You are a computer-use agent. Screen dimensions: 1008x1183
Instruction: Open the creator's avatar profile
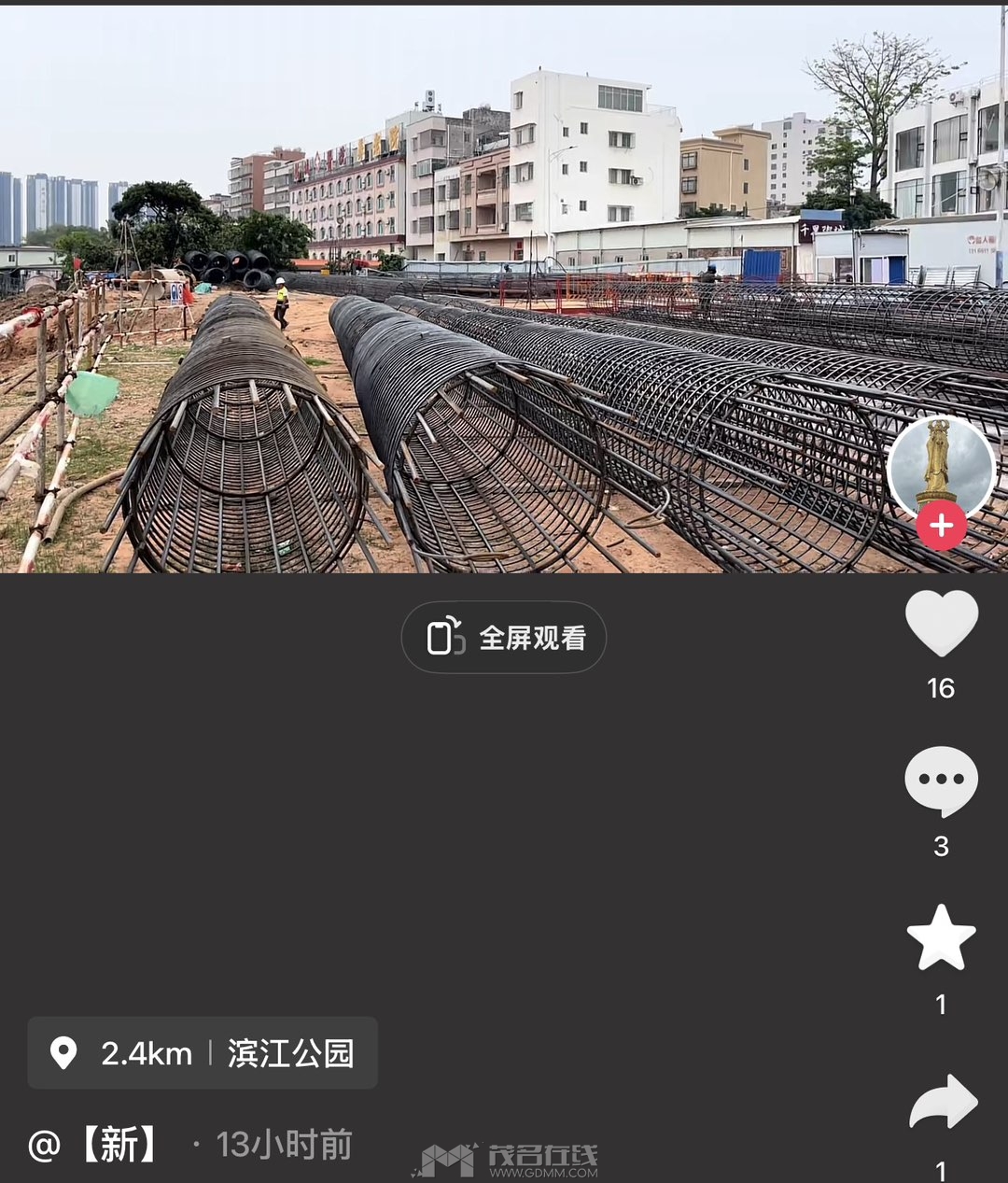tap(940, 466)
